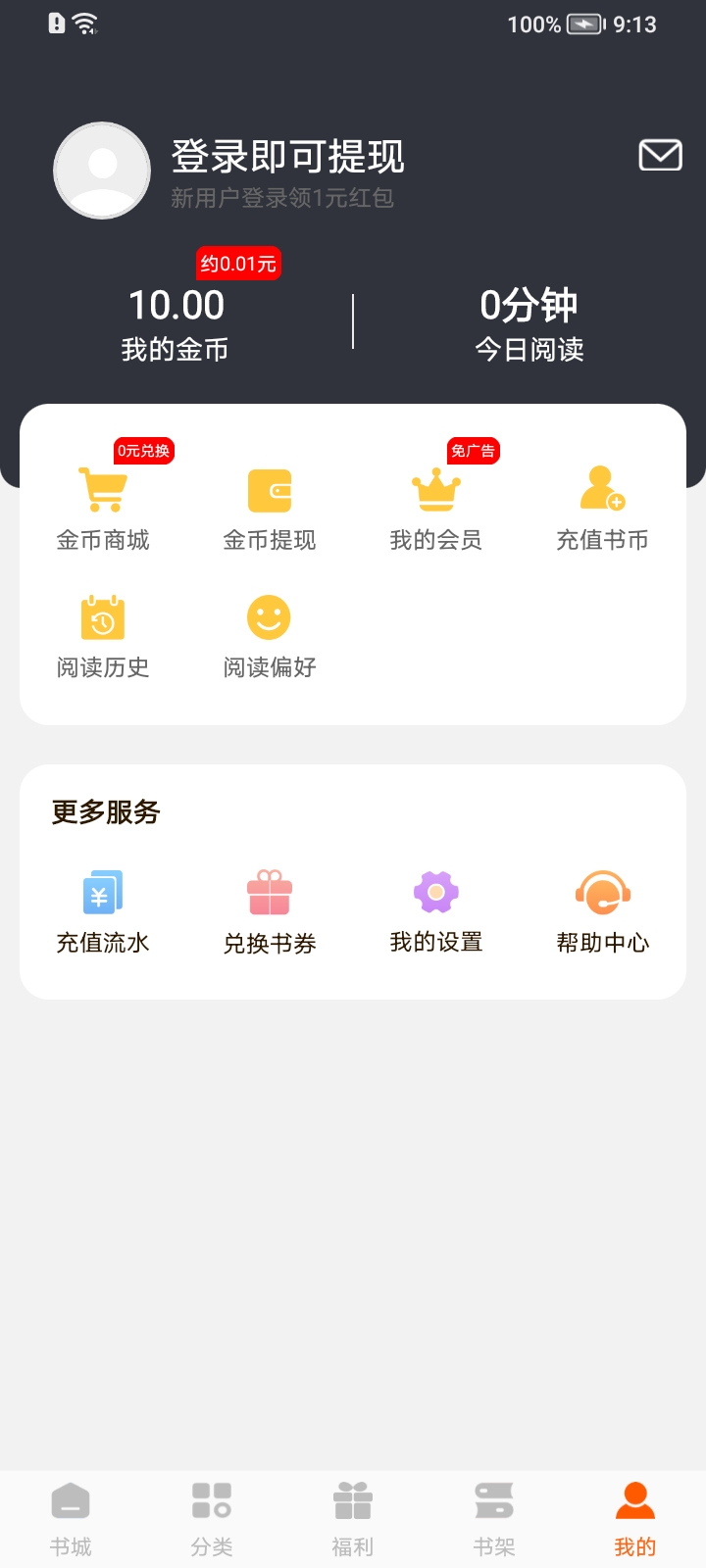The image size is (706, 1568).
Task: Open 我的会员 membership
Action: coord(436,510)
